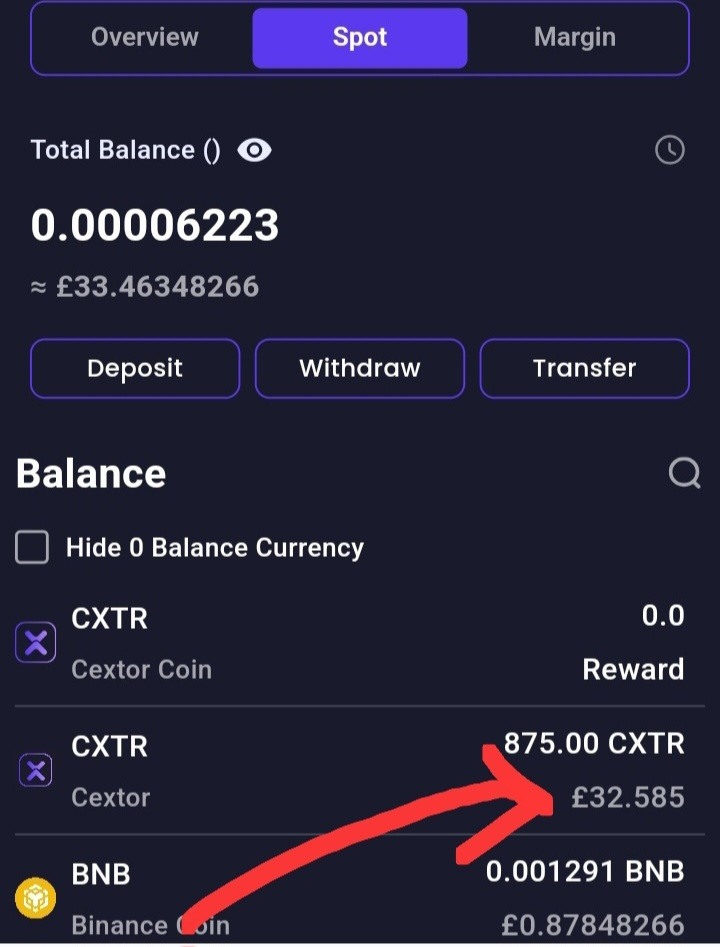720x947 pixels.
Task: Switch to the Overview tab
Action: coord(144,38)
